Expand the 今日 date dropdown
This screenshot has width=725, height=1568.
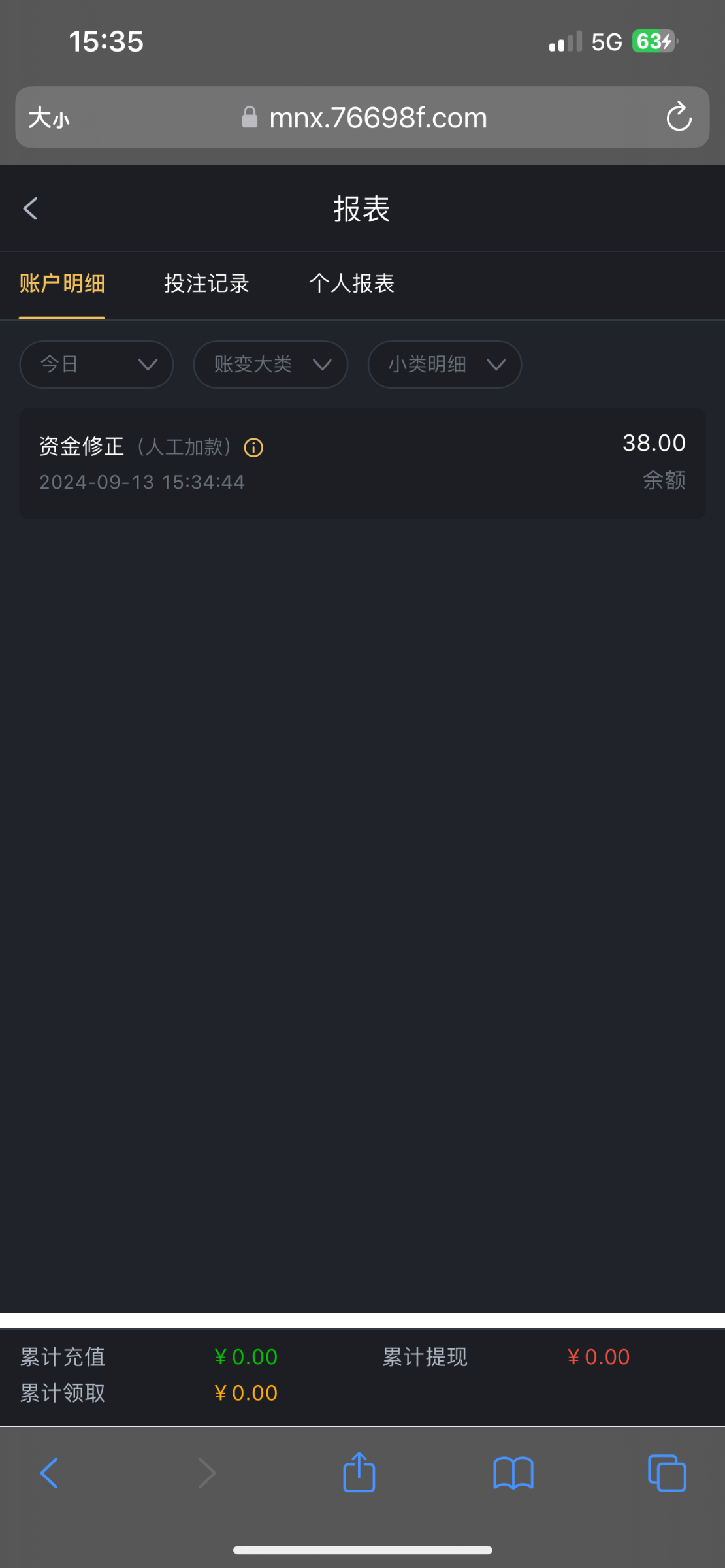[x=96, y=365]
